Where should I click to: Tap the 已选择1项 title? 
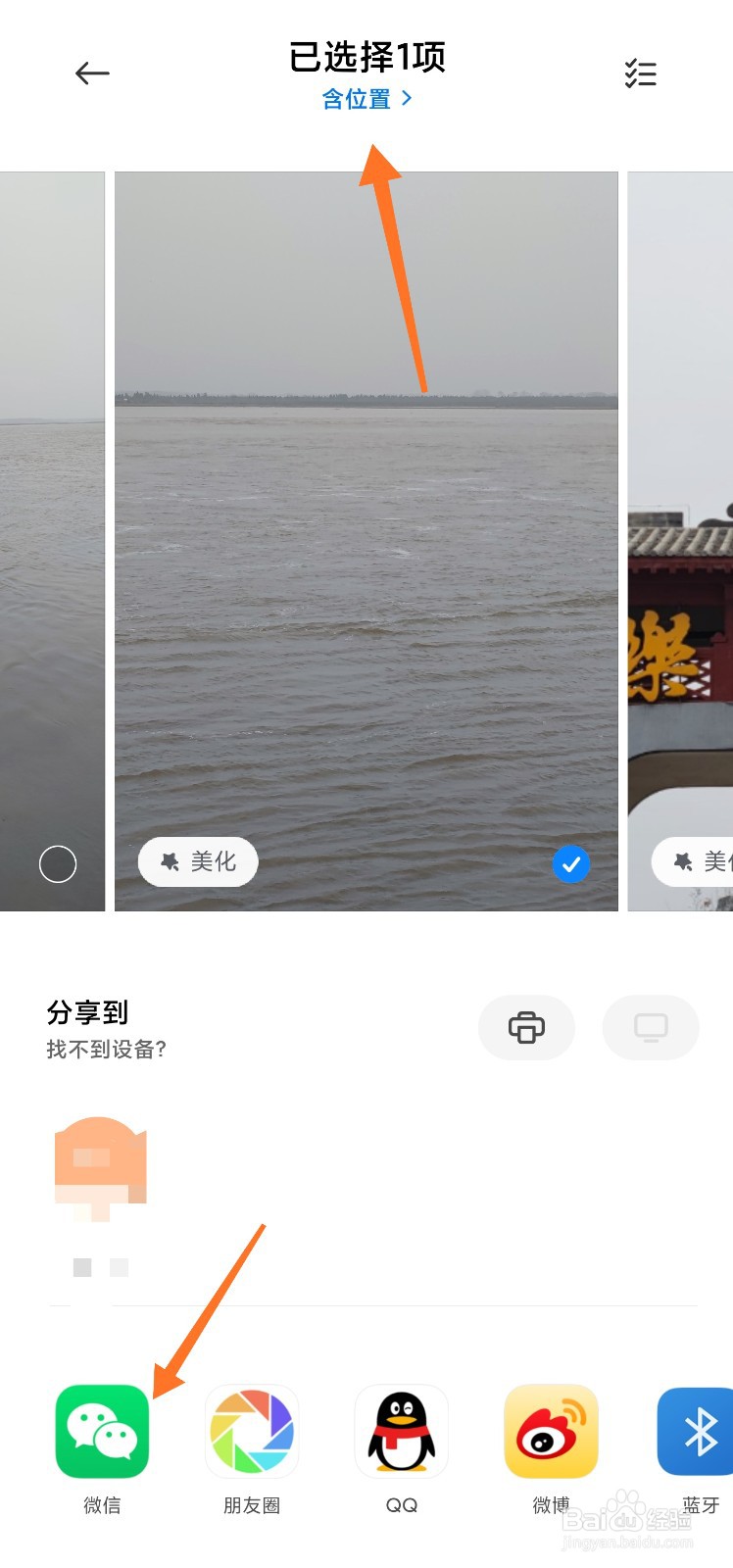(x=366, y=57)
